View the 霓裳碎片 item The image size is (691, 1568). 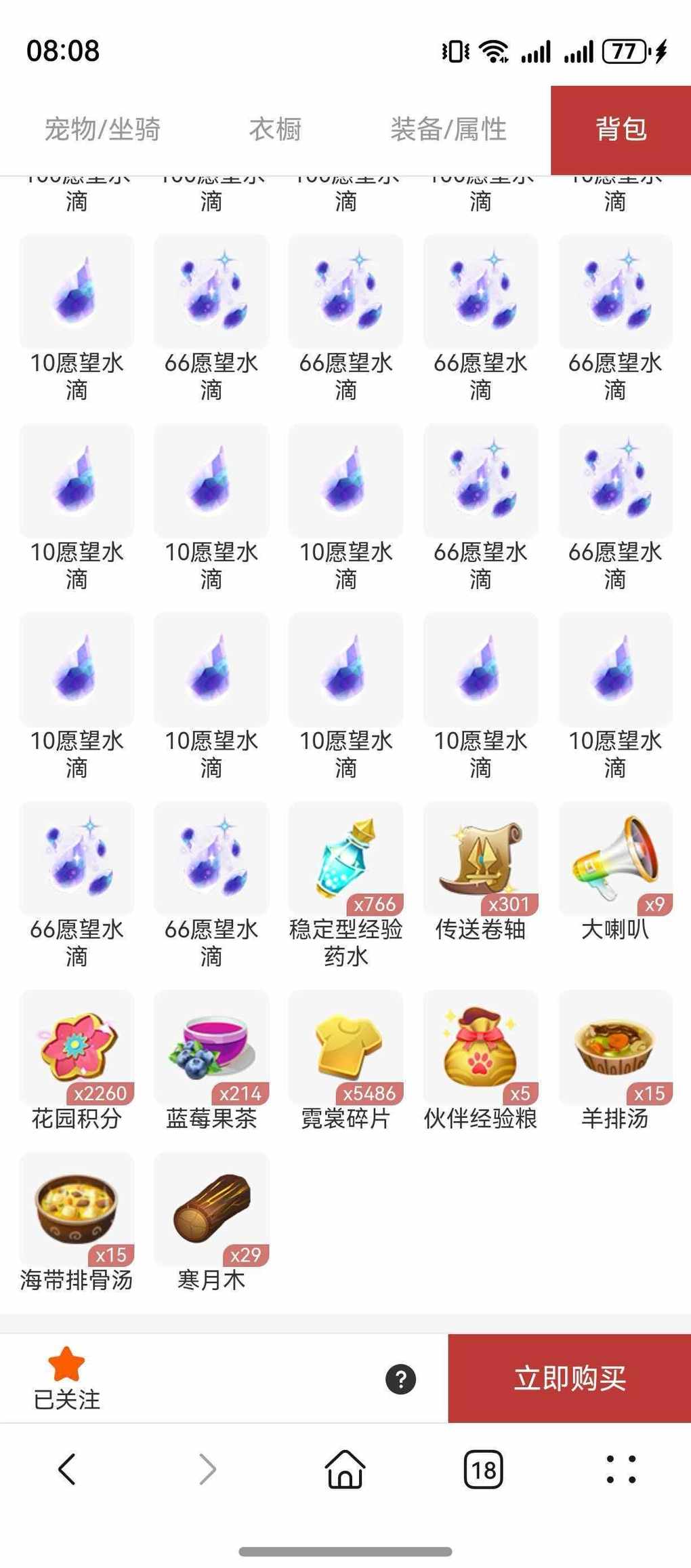[345, 1047]
